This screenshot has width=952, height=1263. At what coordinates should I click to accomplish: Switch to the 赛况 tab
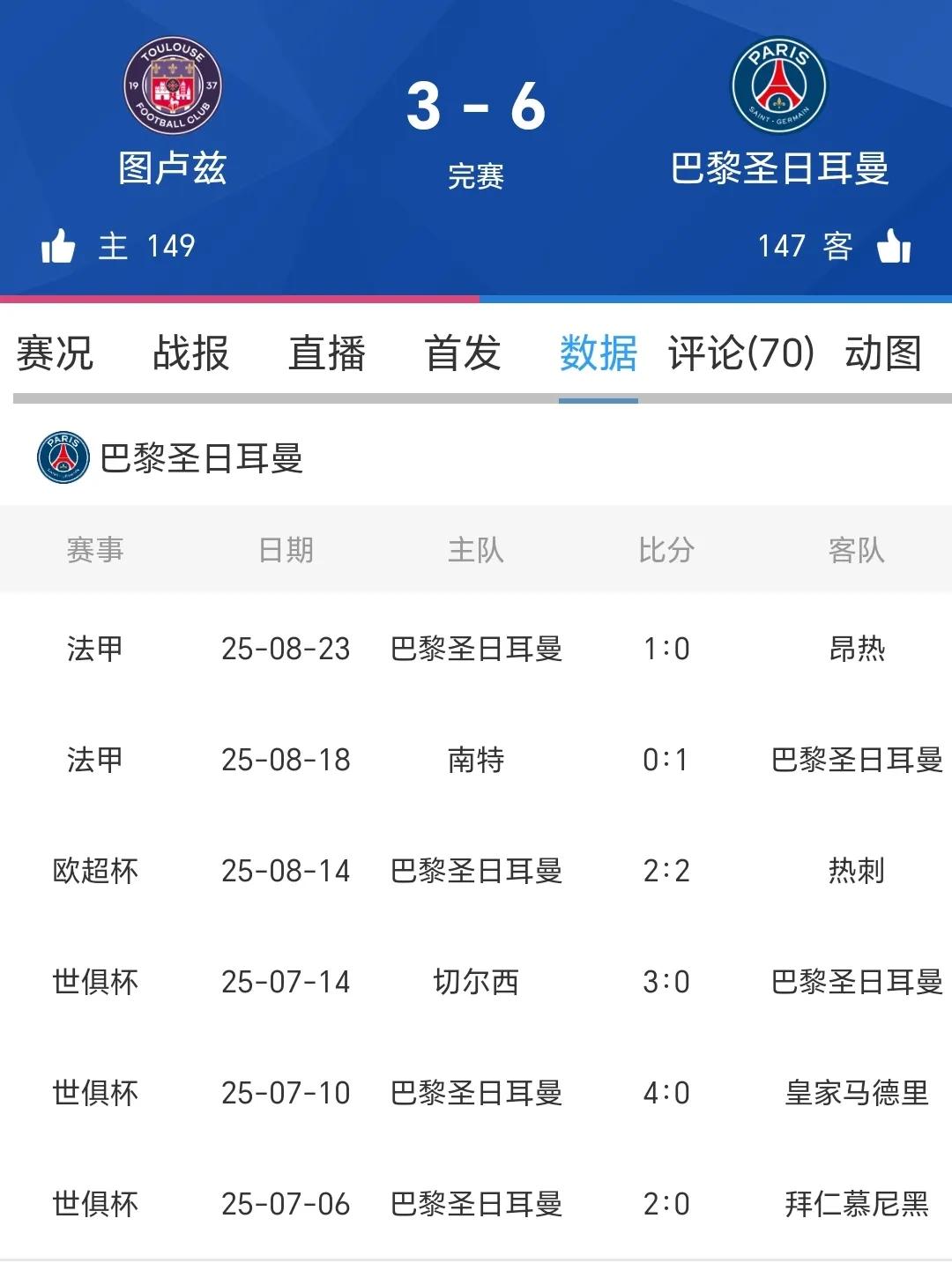tap(55, 353)
